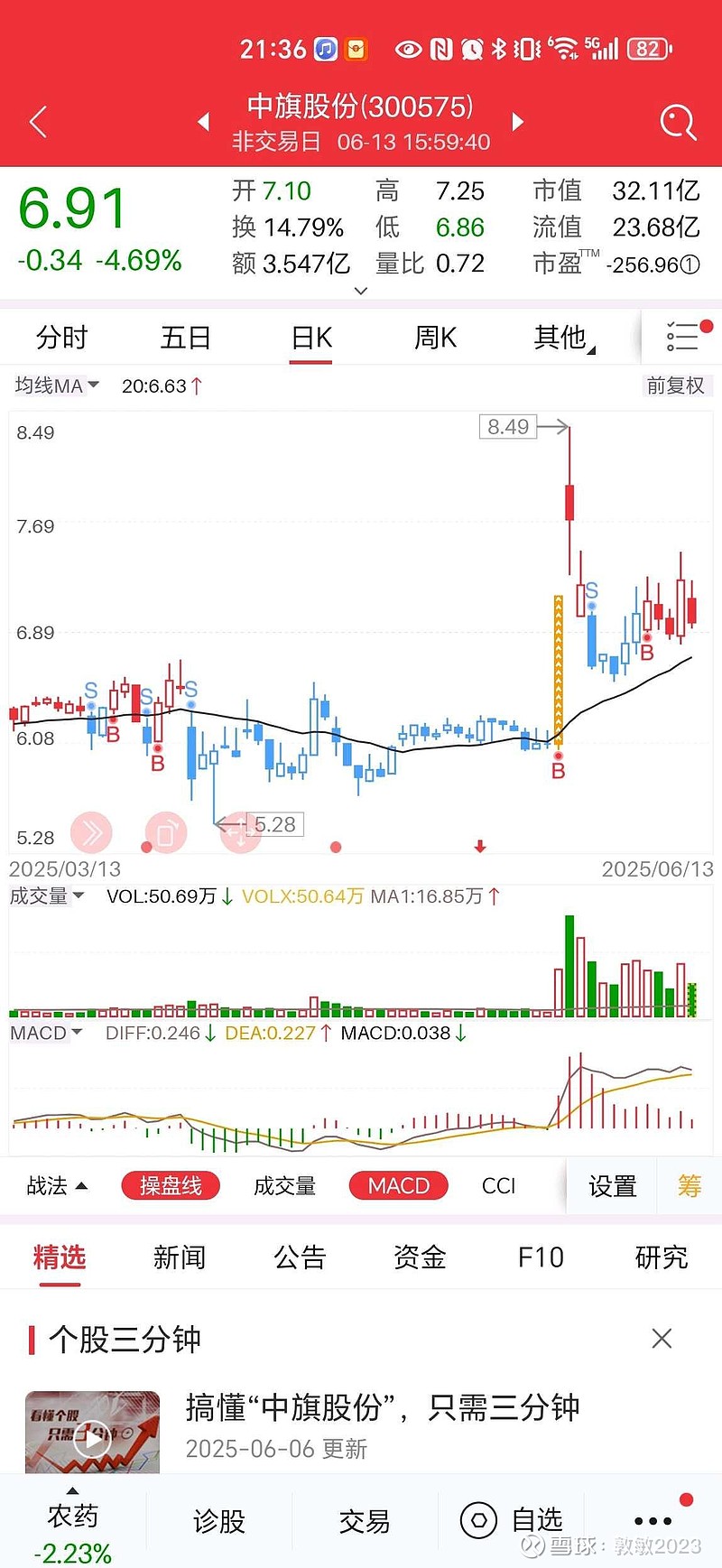Switch to the 分时 chart tab

[61, 338]
